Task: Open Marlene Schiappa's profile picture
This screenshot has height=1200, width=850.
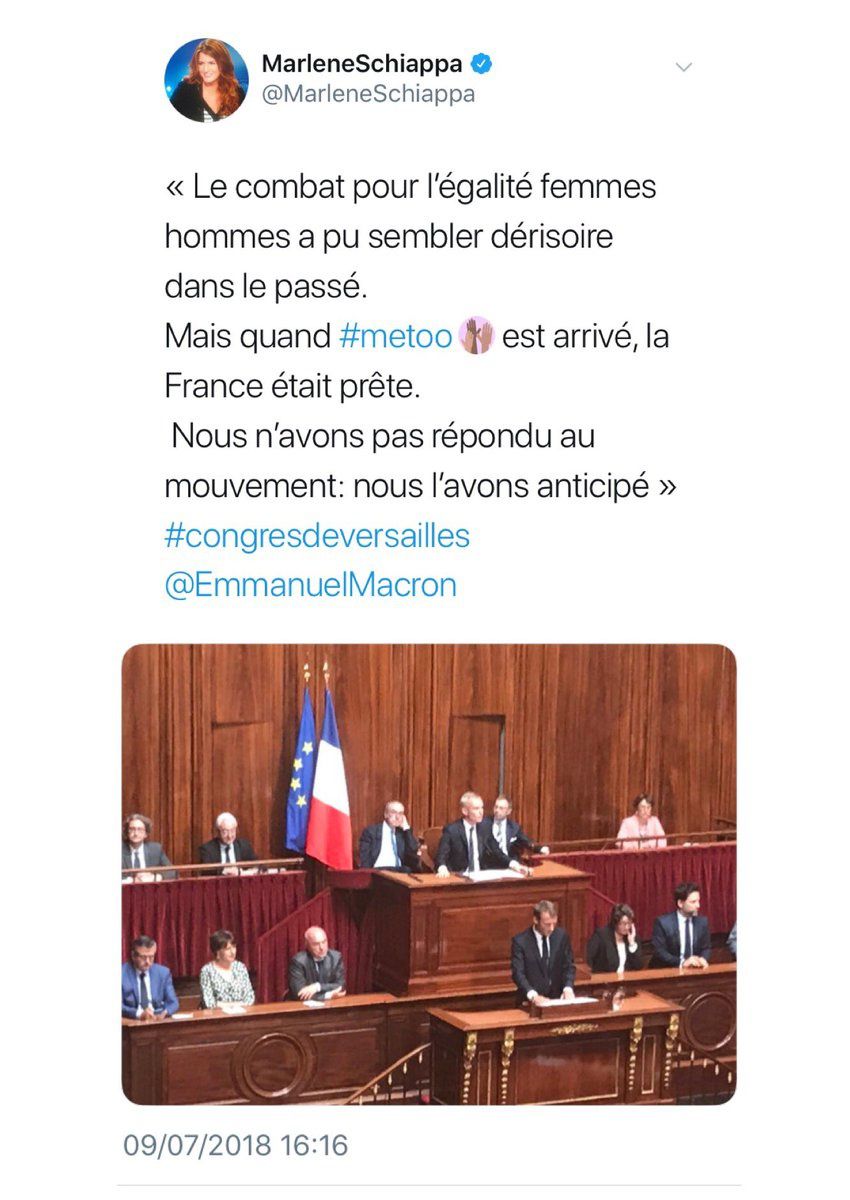Action: (206, 80)
